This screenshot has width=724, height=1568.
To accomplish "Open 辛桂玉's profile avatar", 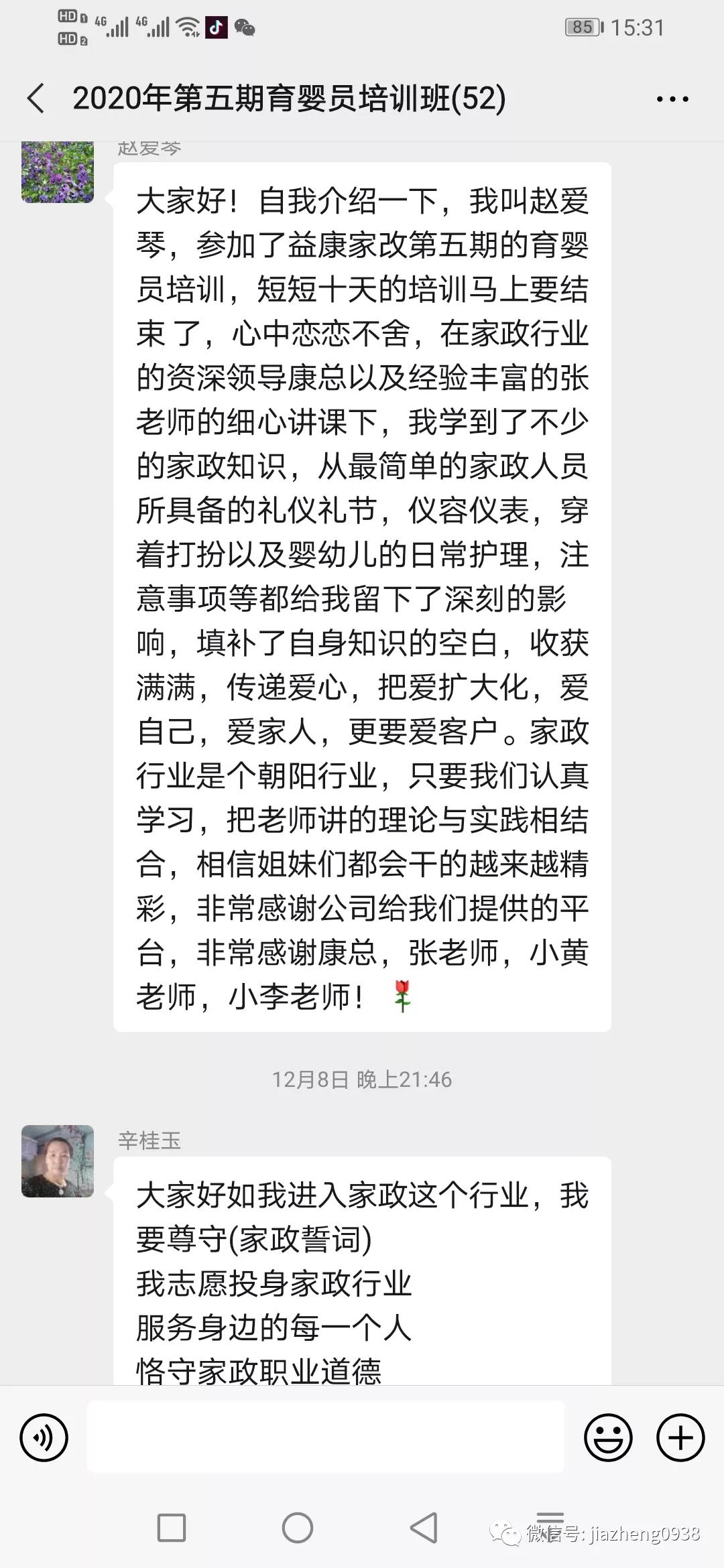I will (x=58, y=1161).
